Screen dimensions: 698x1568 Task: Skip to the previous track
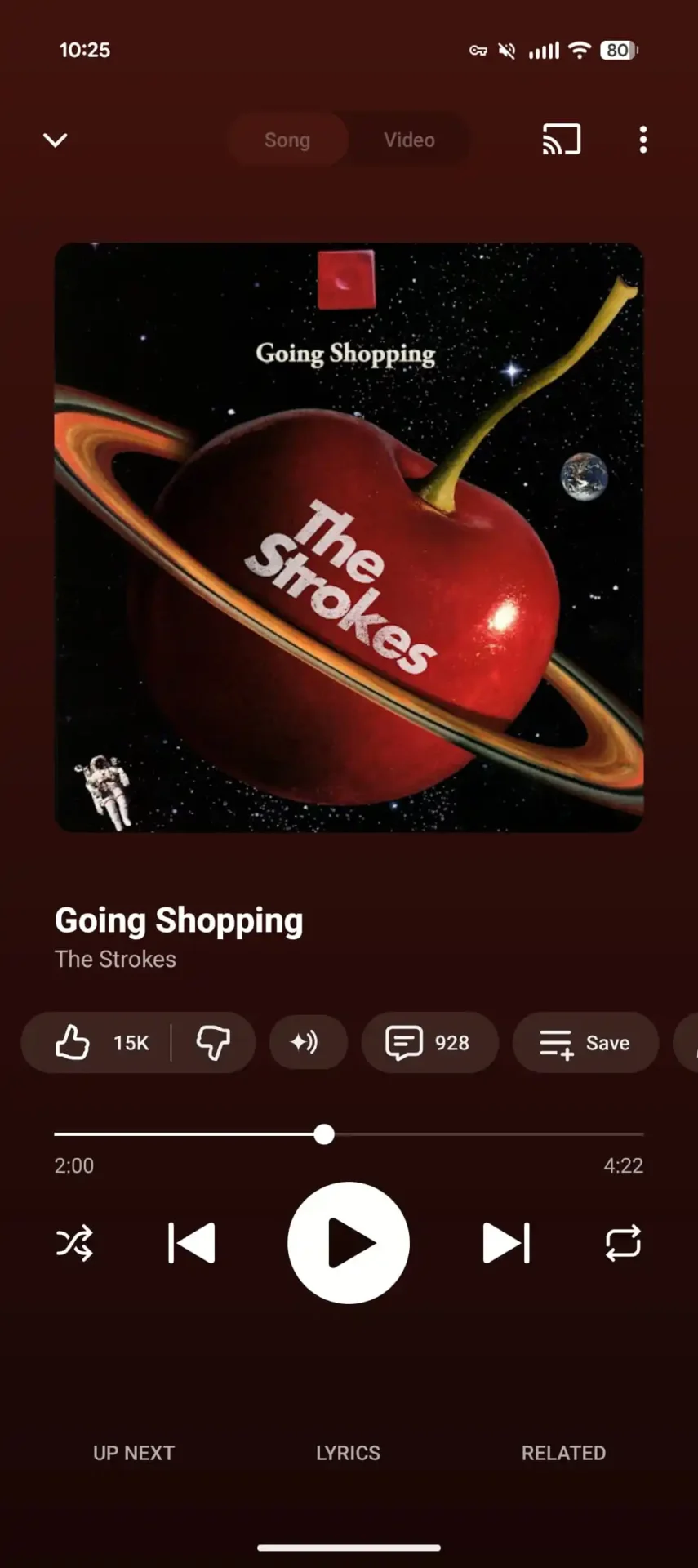[190, 1242]
